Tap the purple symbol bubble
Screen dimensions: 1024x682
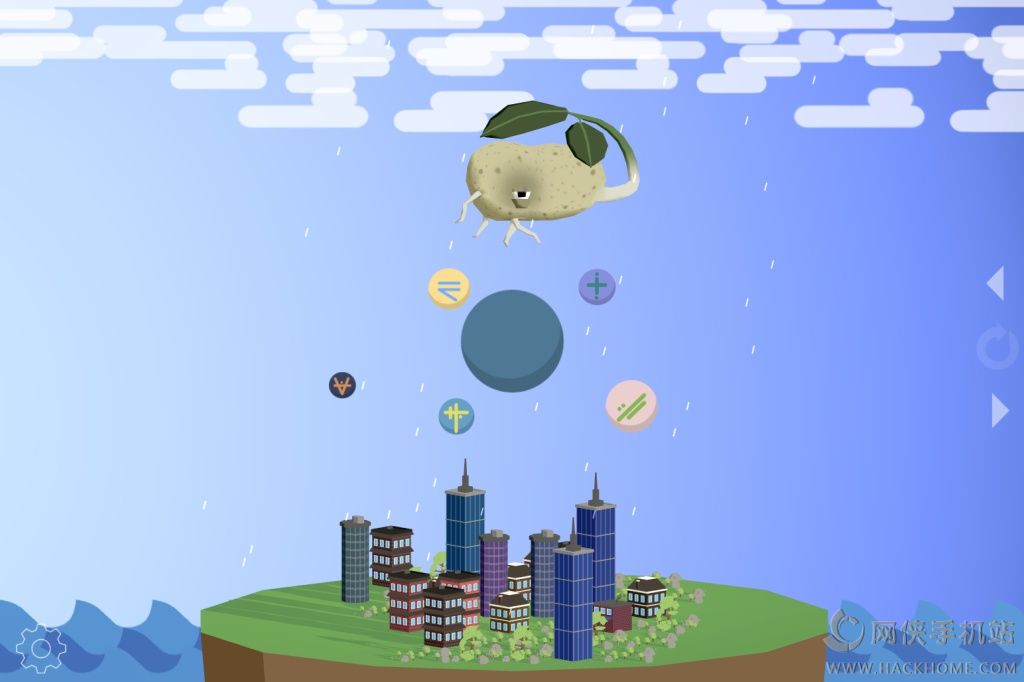pos(597,286)
